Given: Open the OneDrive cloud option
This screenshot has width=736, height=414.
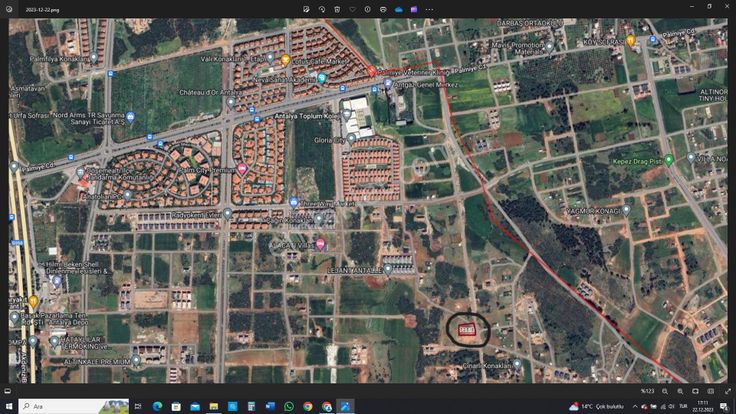Looking at the screenshot, I should 398,9.
